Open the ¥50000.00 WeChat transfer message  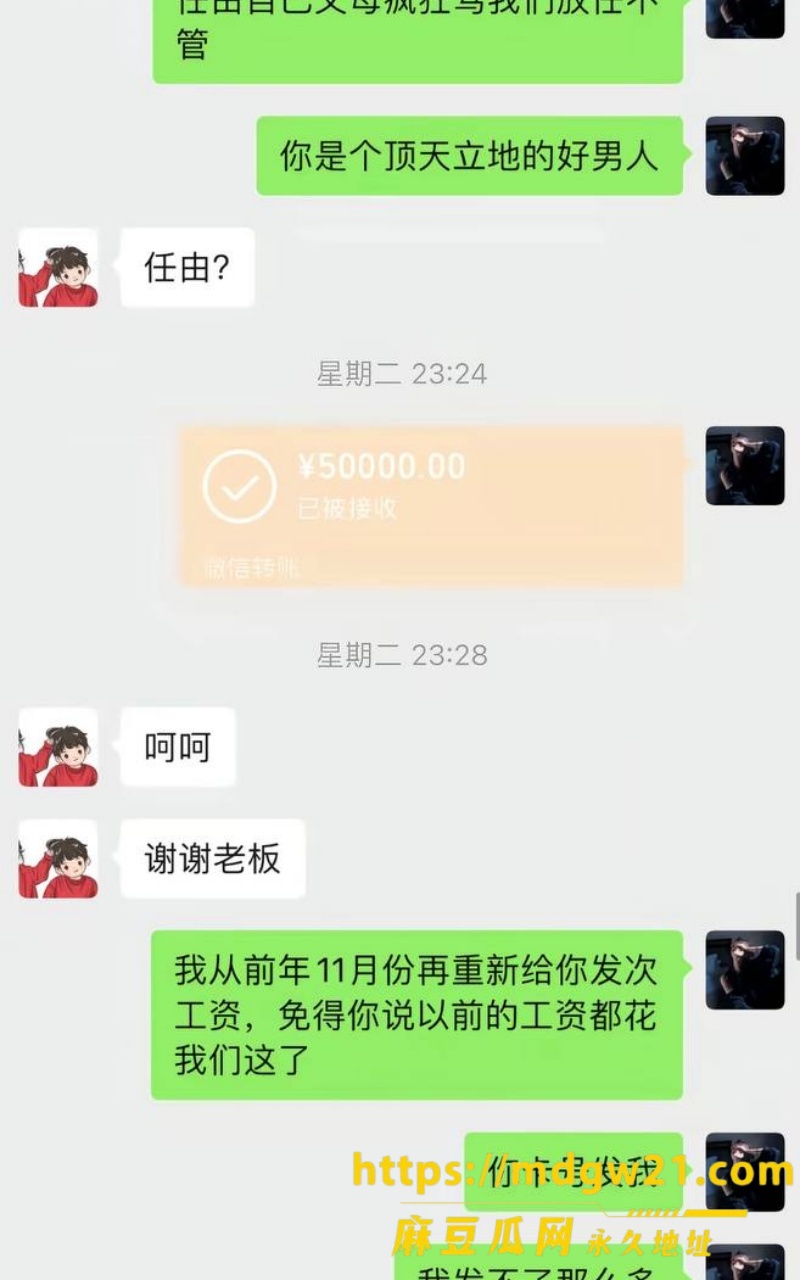coord(432,506)
